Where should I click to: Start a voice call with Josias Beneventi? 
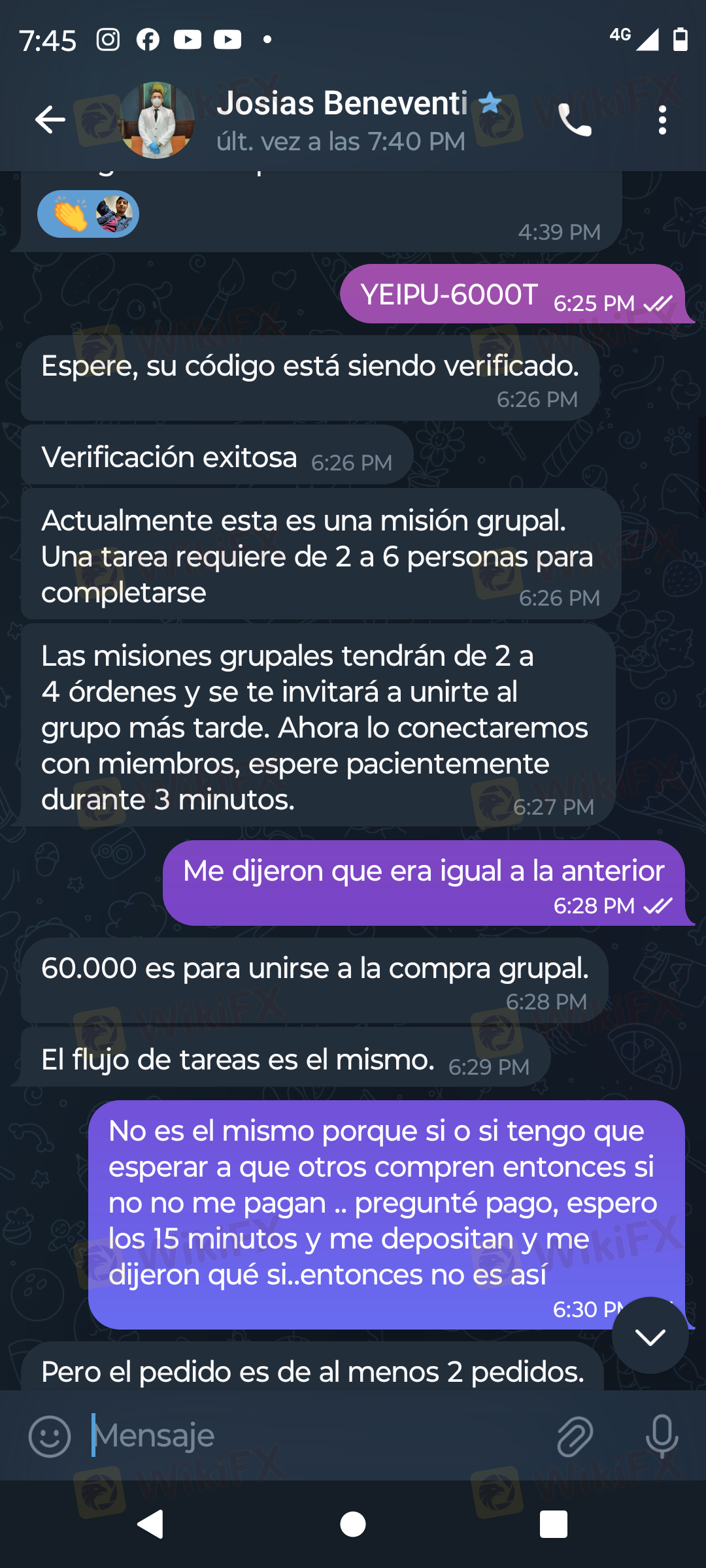[x=575, y=120]
